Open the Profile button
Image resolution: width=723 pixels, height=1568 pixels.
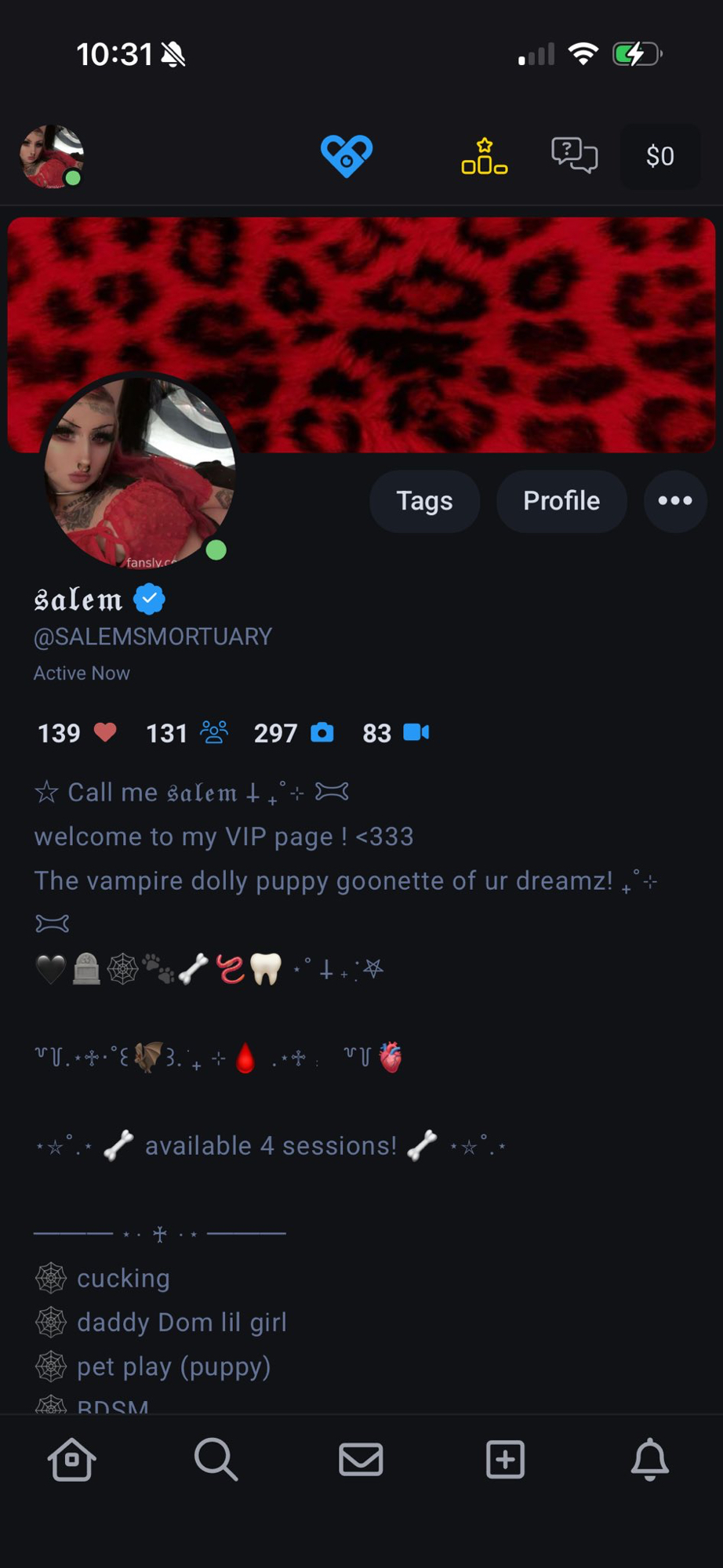tap(561, 501)
